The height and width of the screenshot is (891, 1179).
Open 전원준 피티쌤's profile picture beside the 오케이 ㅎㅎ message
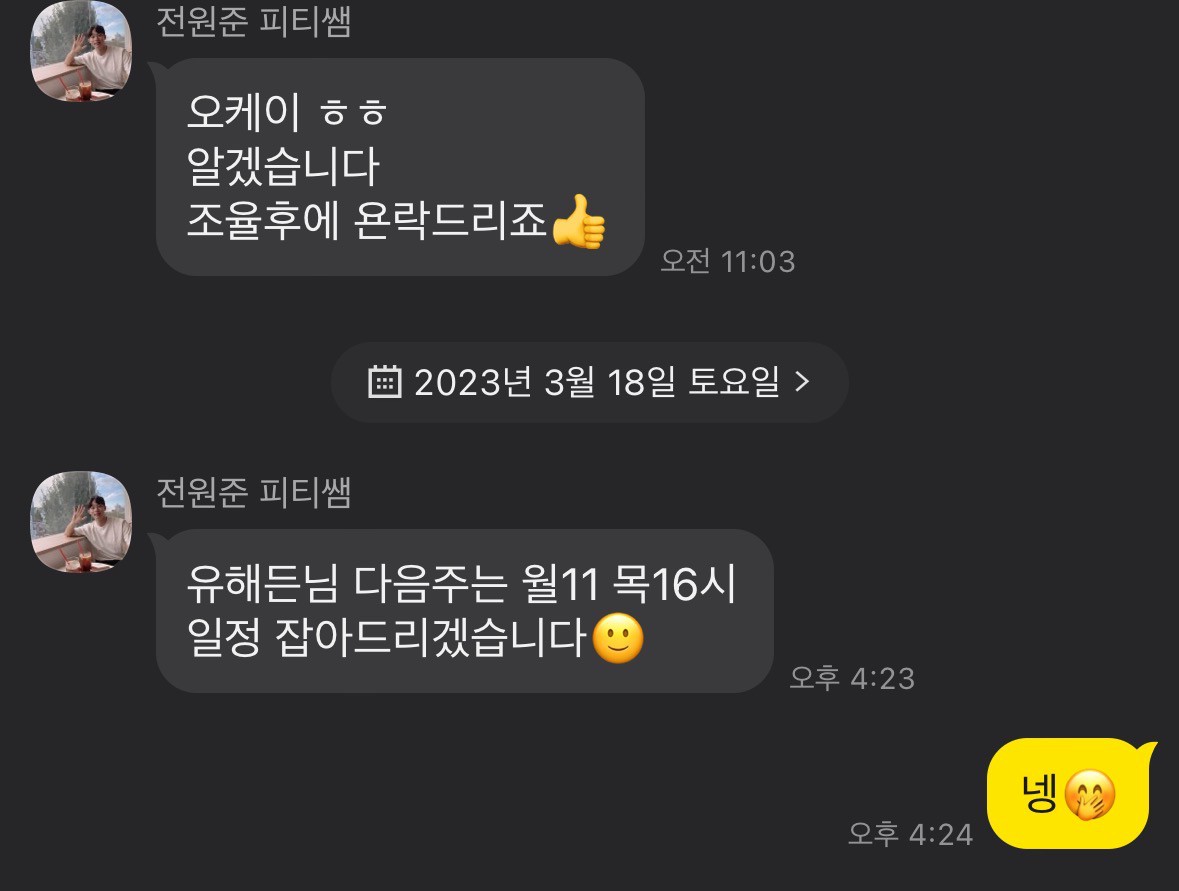[x=82, y=52]
